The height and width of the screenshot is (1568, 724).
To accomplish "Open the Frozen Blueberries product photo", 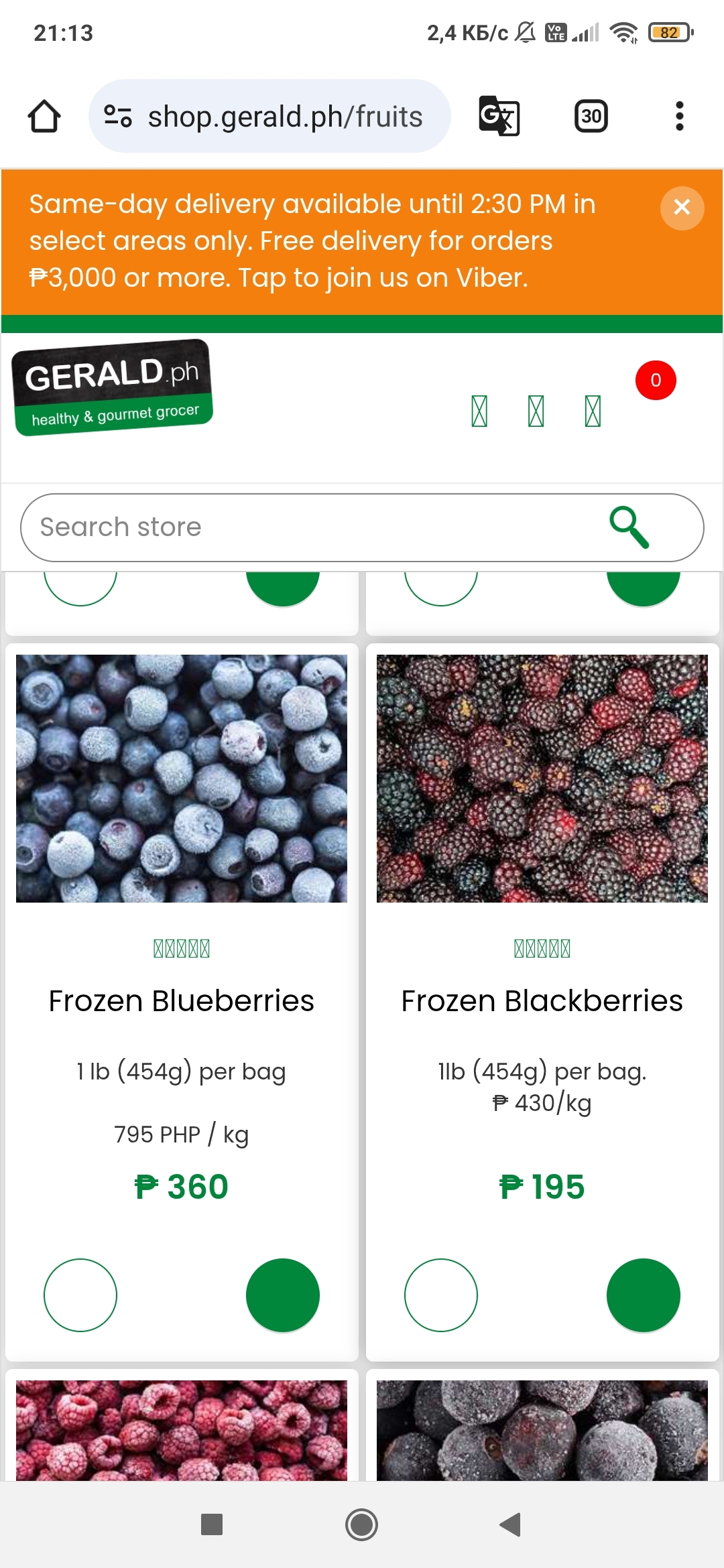I will pos(182,779).
